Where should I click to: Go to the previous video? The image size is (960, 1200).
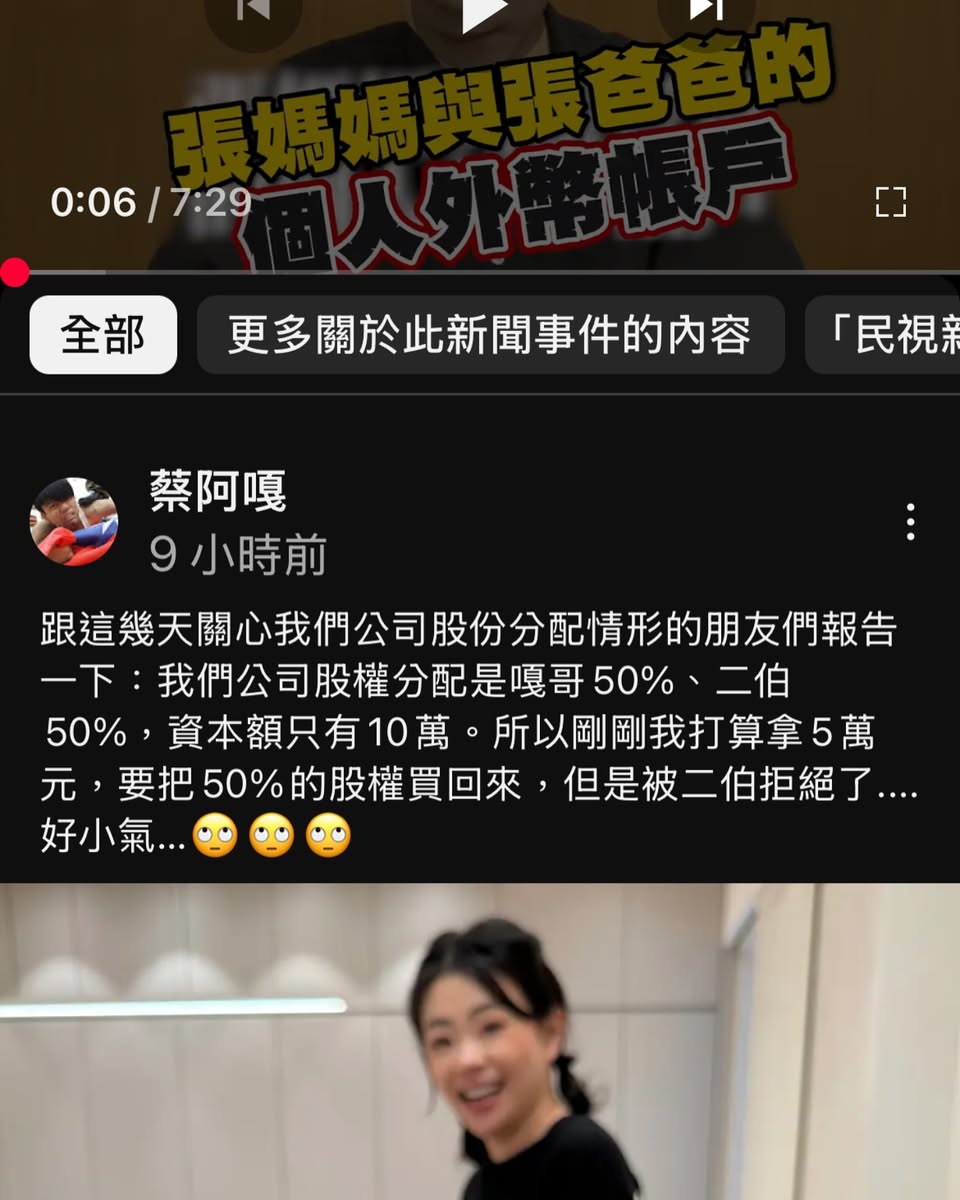(x=252, y=10)
